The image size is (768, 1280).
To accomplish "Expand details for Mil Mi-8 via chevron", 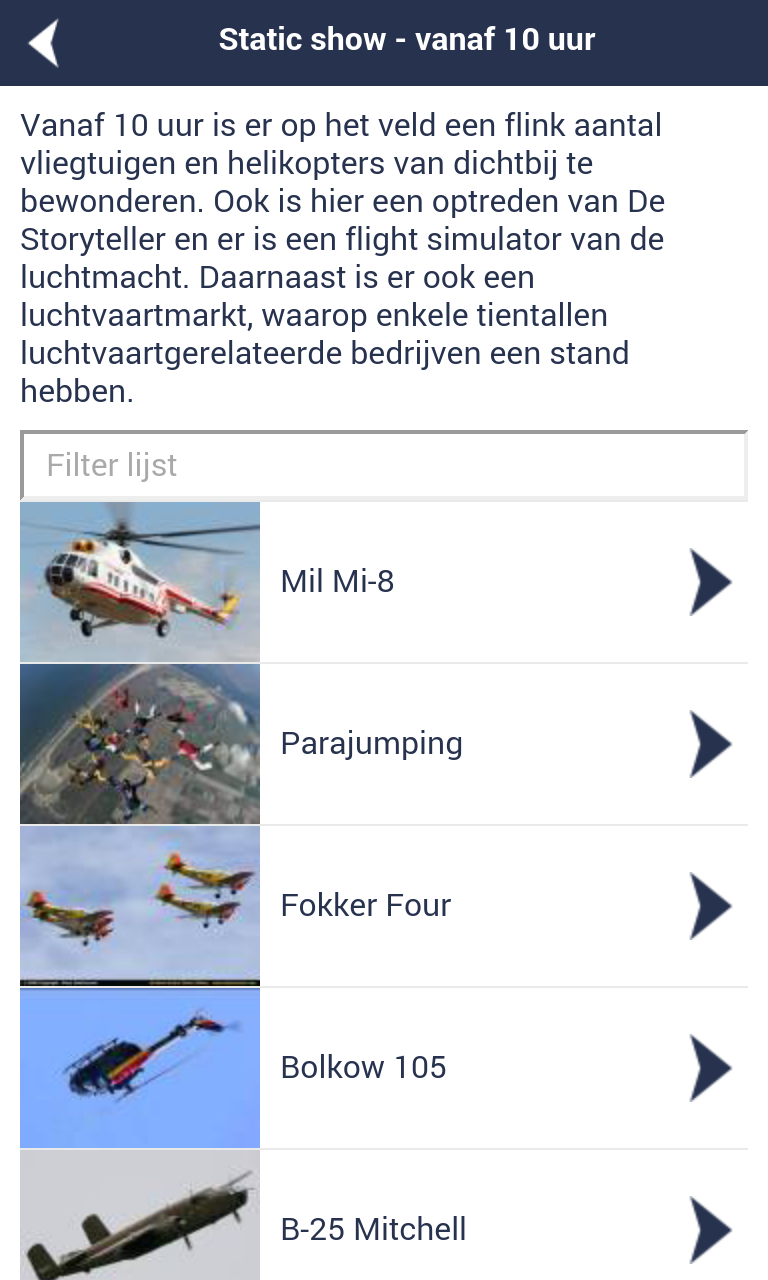I will click(710, 581).
